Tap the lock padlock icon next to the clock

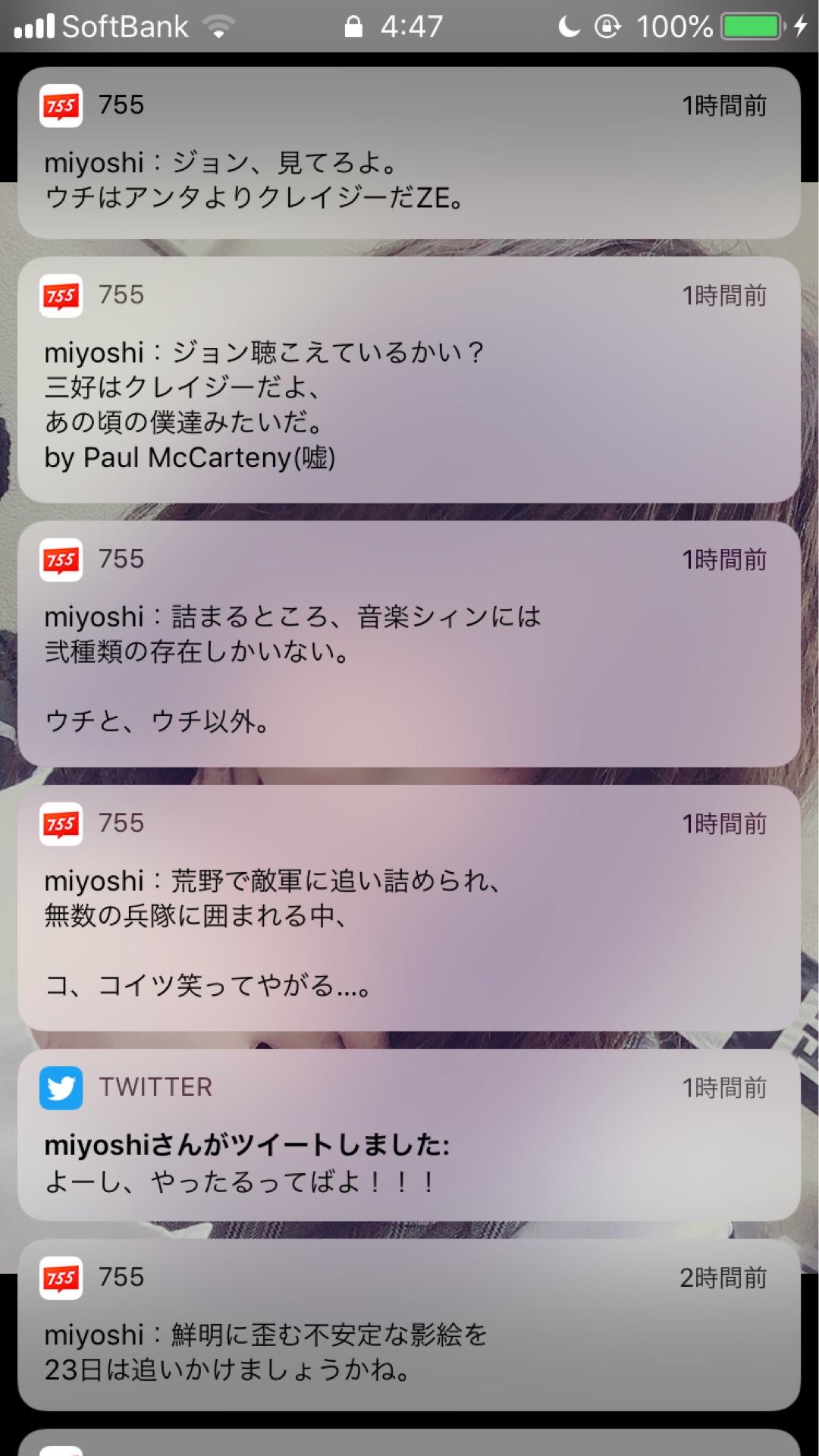pyautogui.click(x=353, y=25)
